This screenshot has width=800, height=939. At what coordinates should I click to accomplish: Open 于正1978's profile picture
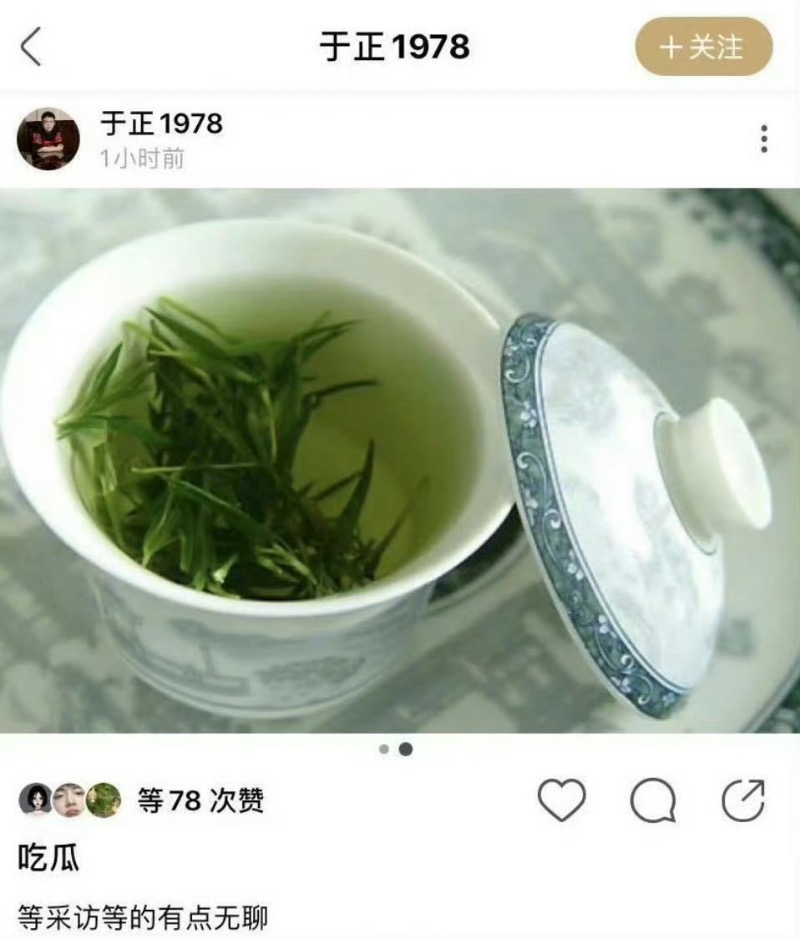(x=47, y=139)
